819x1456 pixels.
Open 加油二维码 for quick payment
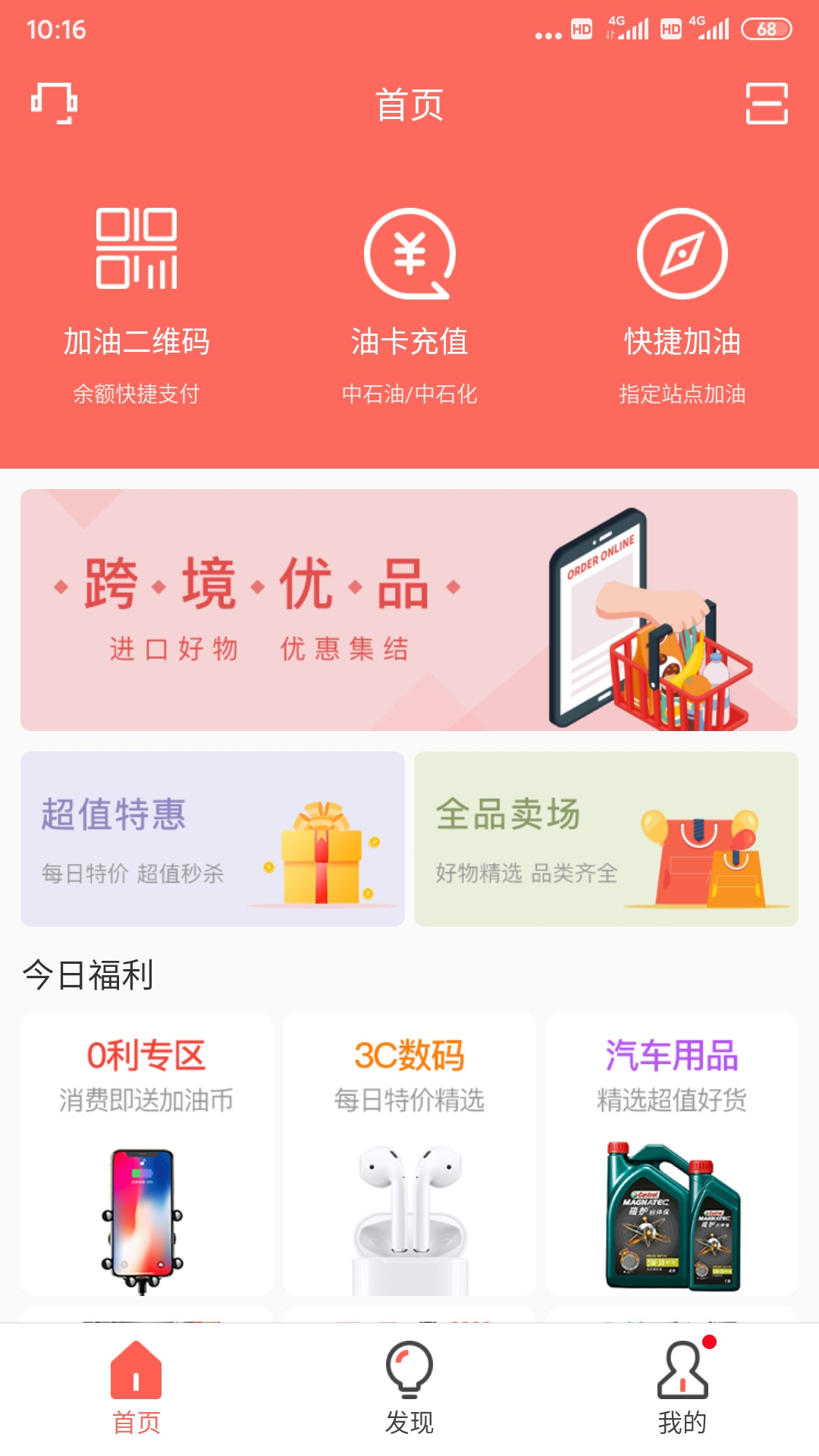pos(136,303)
